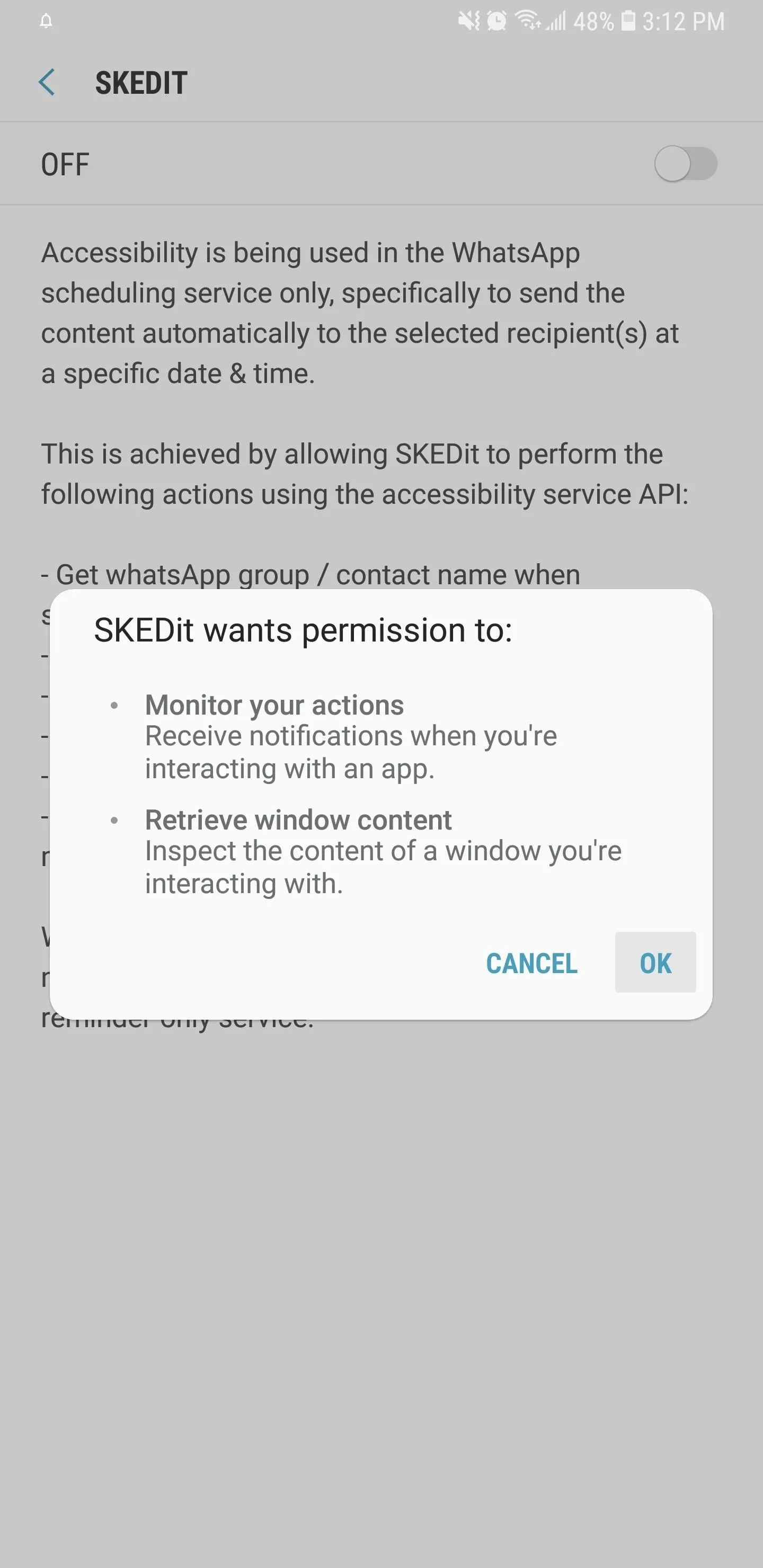Confirm the permission with OK

coord(655,963)
